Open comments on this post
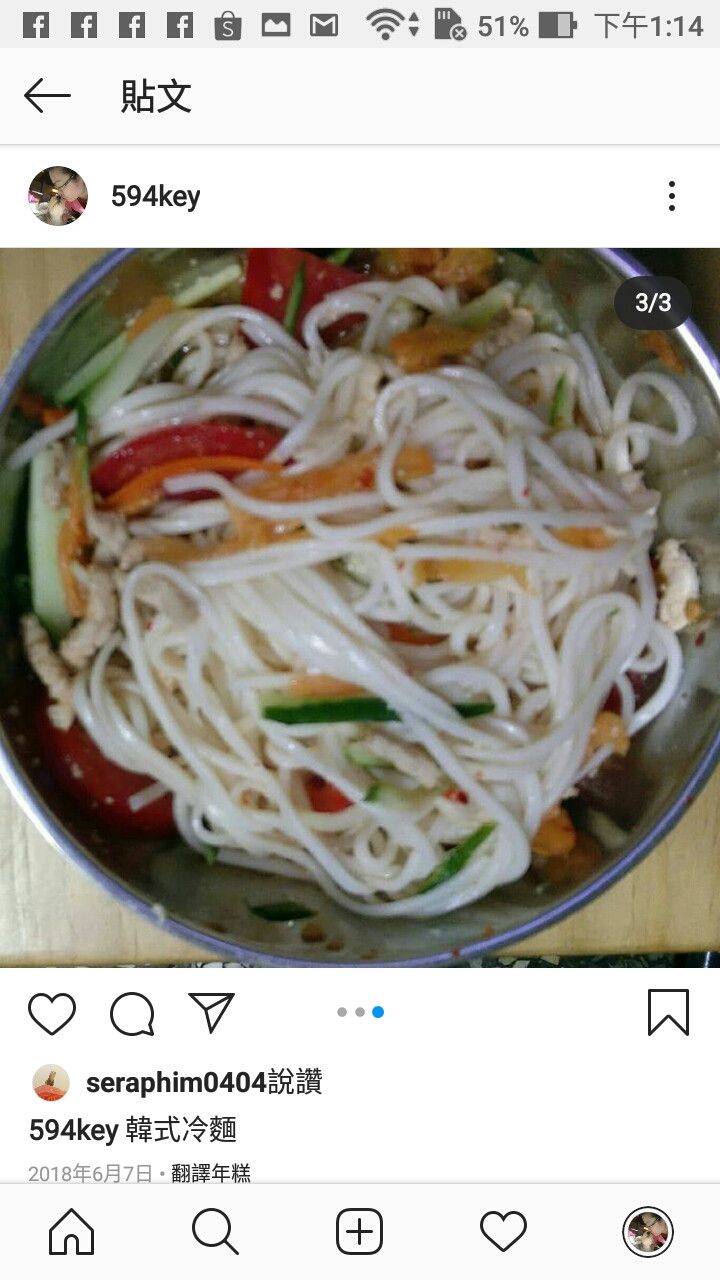720x1280 pixels. (132, 1013)
